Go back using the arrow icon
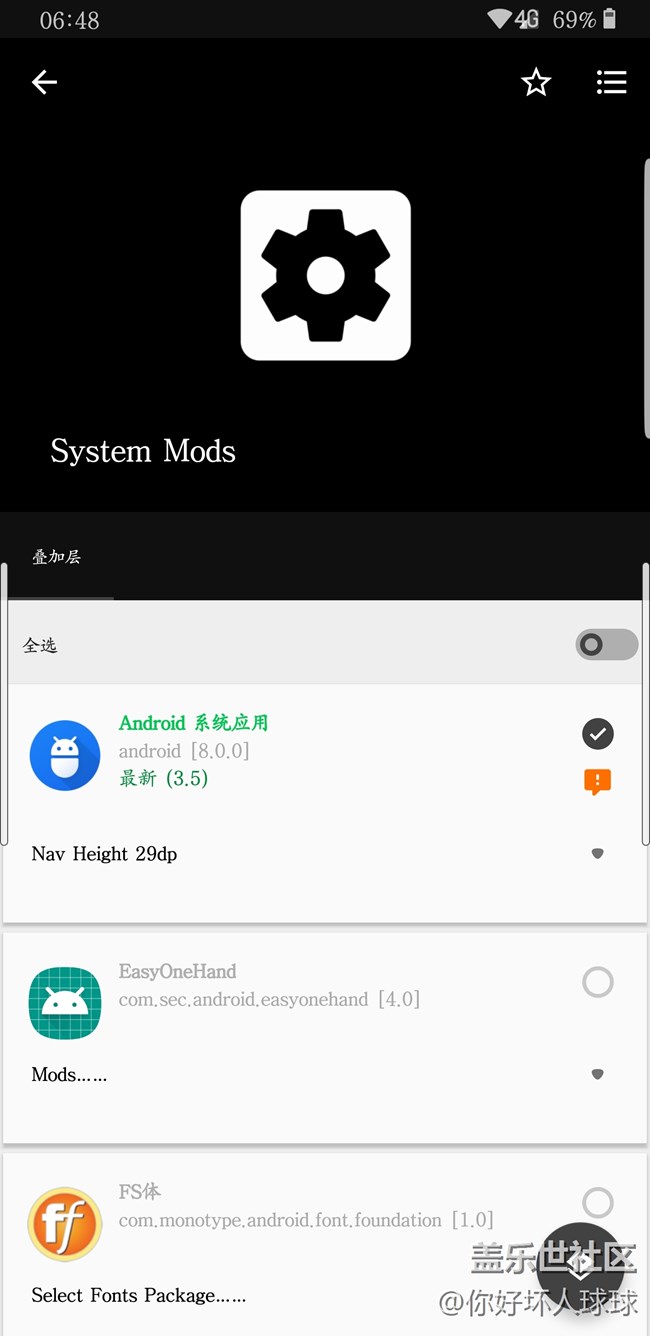This screenshot has height=1336, width=650. point(44,83)
